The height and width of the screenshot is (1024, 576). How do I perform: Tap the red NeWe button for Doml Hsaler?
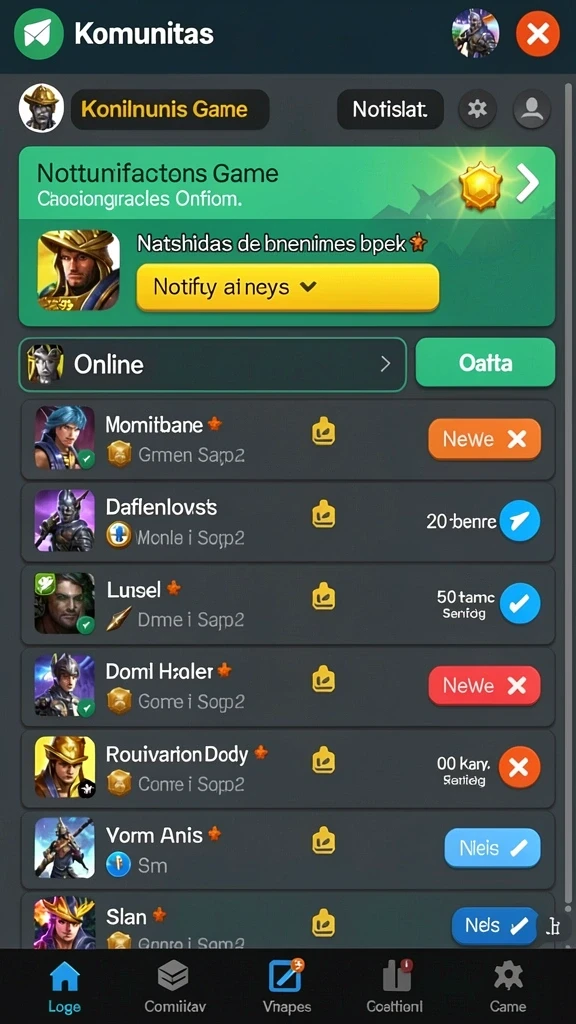485,685
